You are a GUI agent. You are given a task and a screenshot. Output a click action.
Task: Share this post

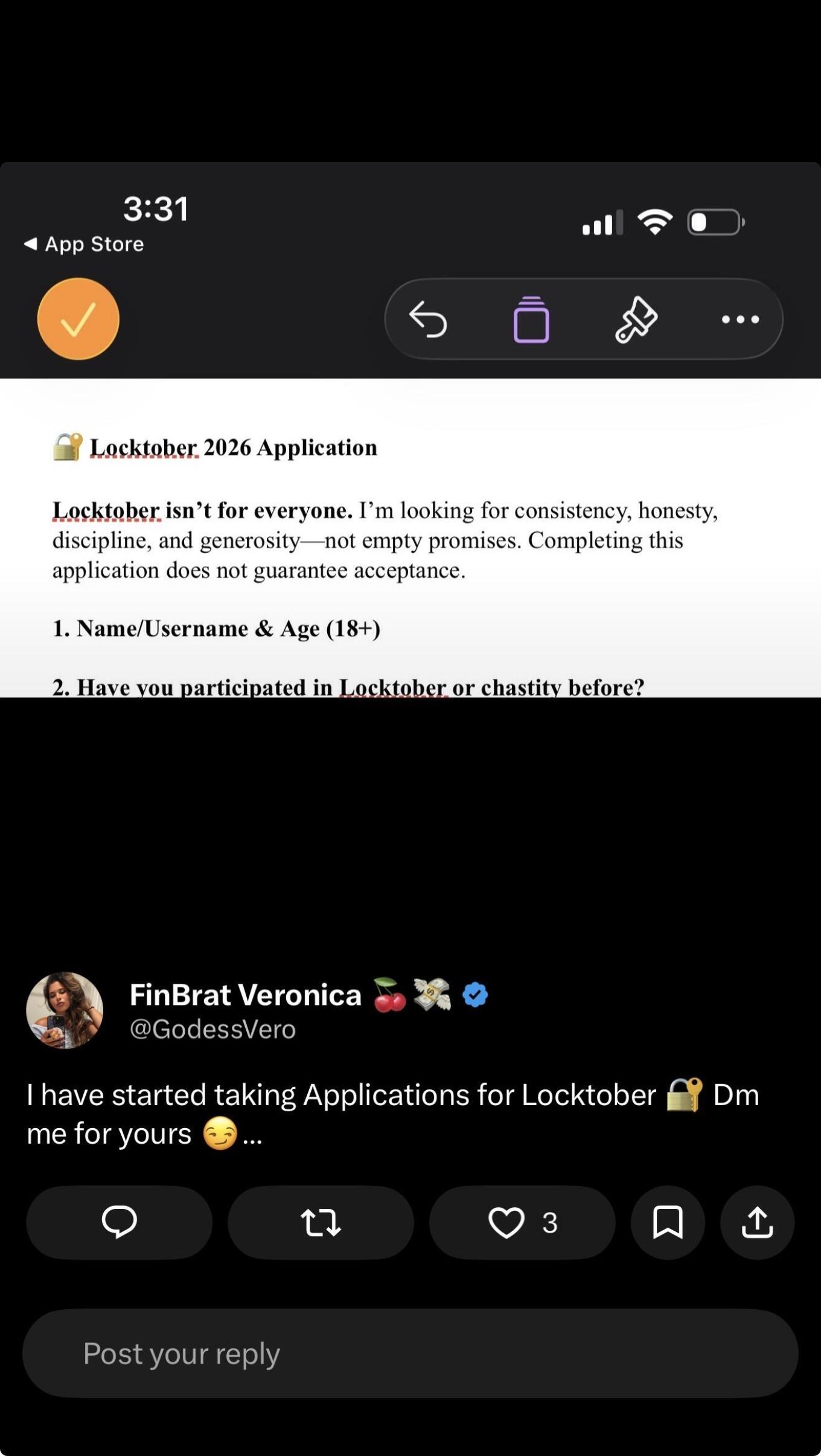click(x=757, y=1222)
